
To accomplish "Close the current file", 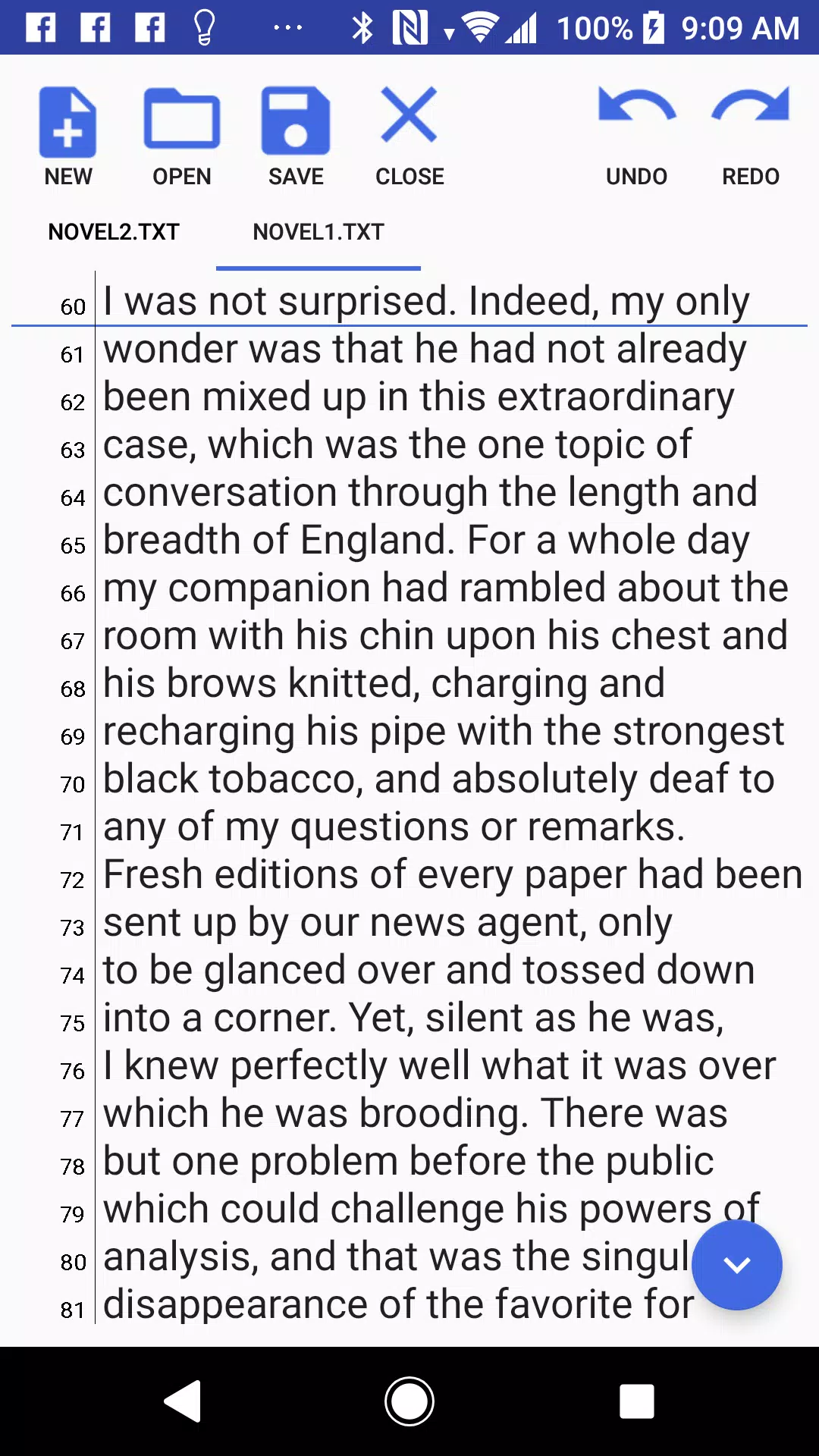I will tap(409, 136).
